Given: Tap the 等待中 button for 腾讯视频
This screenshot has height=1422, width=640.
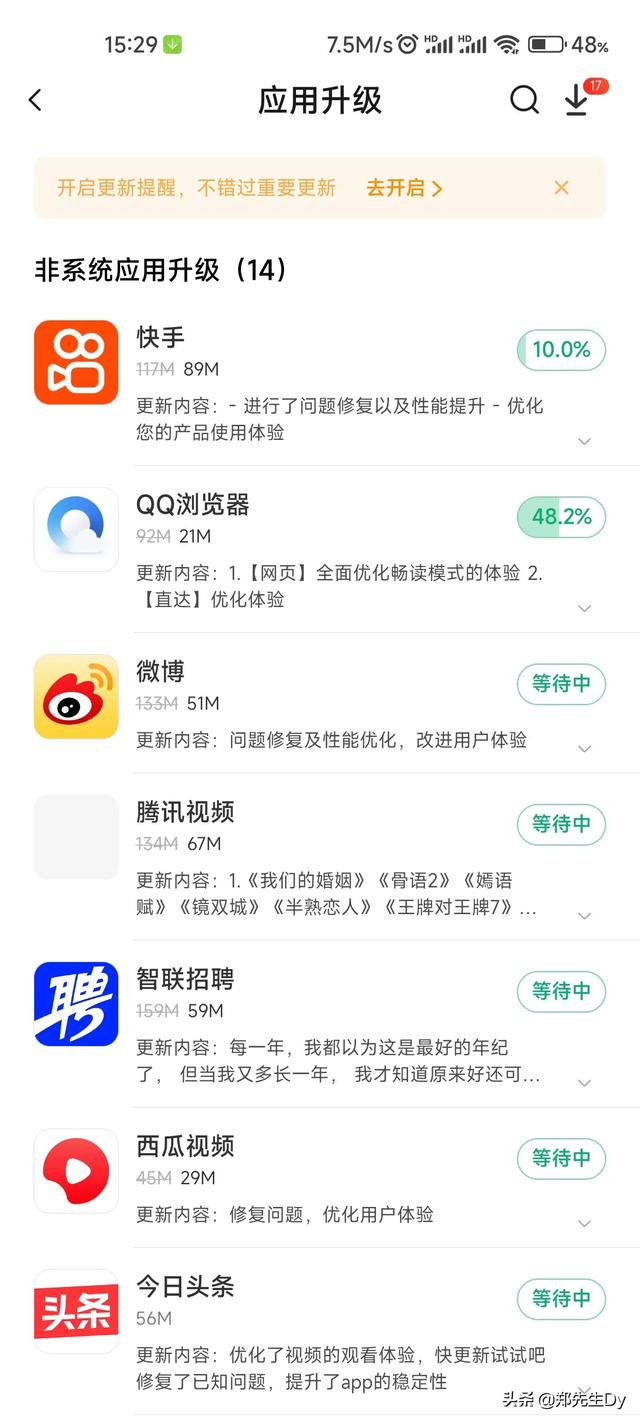Looking at the screenshot, I should 561,824.
